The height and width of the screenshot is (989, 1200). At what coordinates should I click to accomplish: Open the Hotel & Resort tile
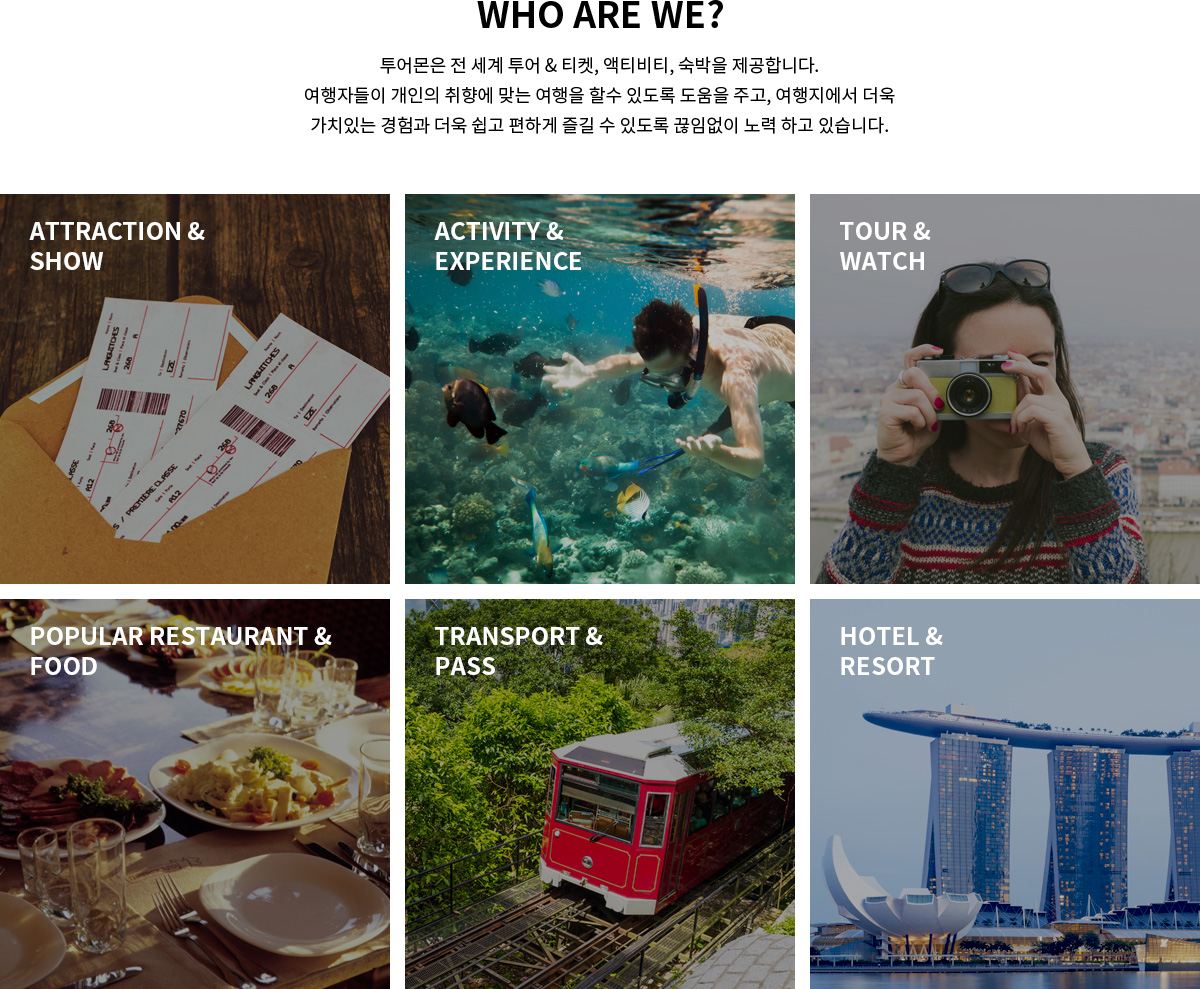1004,793
